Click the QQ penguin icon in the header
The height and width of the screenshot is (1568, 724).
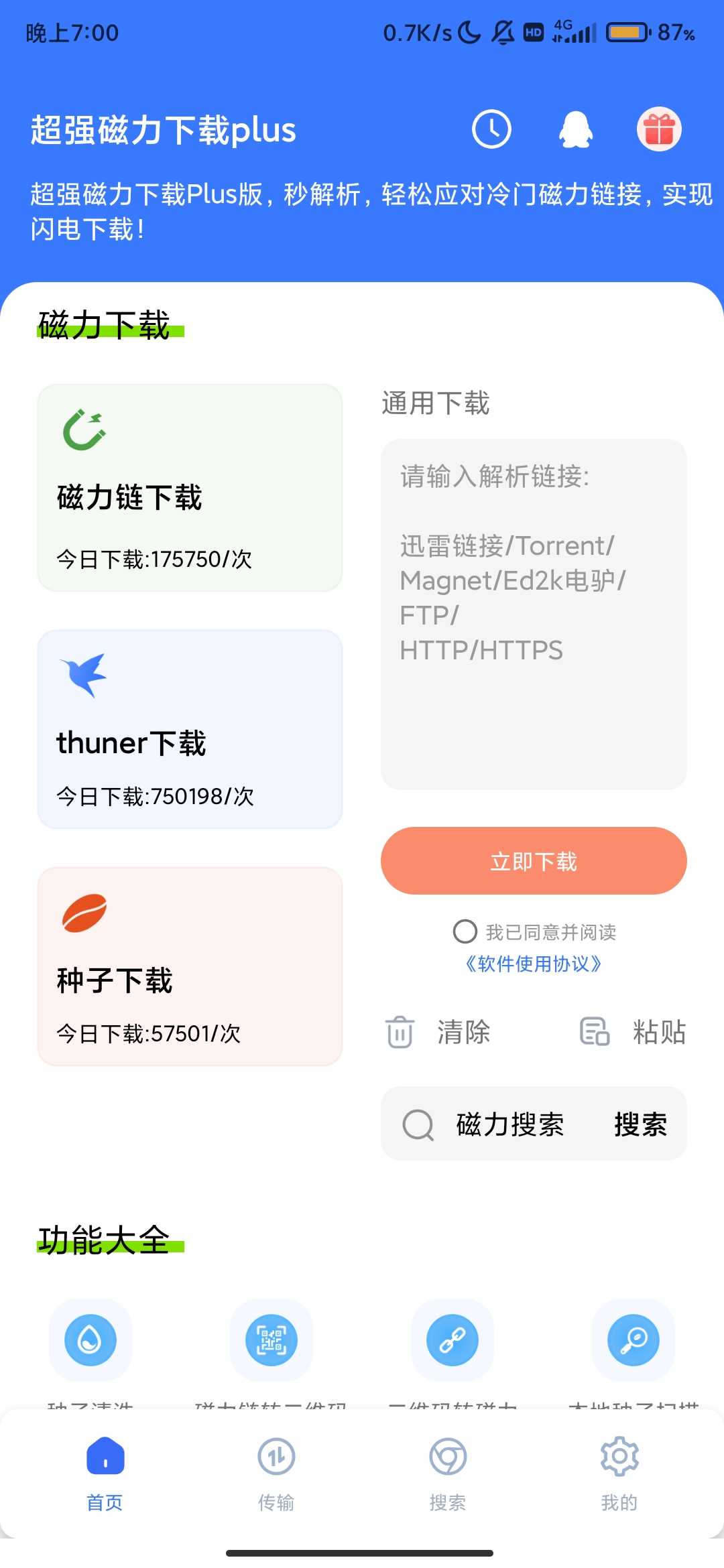(575, 129)
